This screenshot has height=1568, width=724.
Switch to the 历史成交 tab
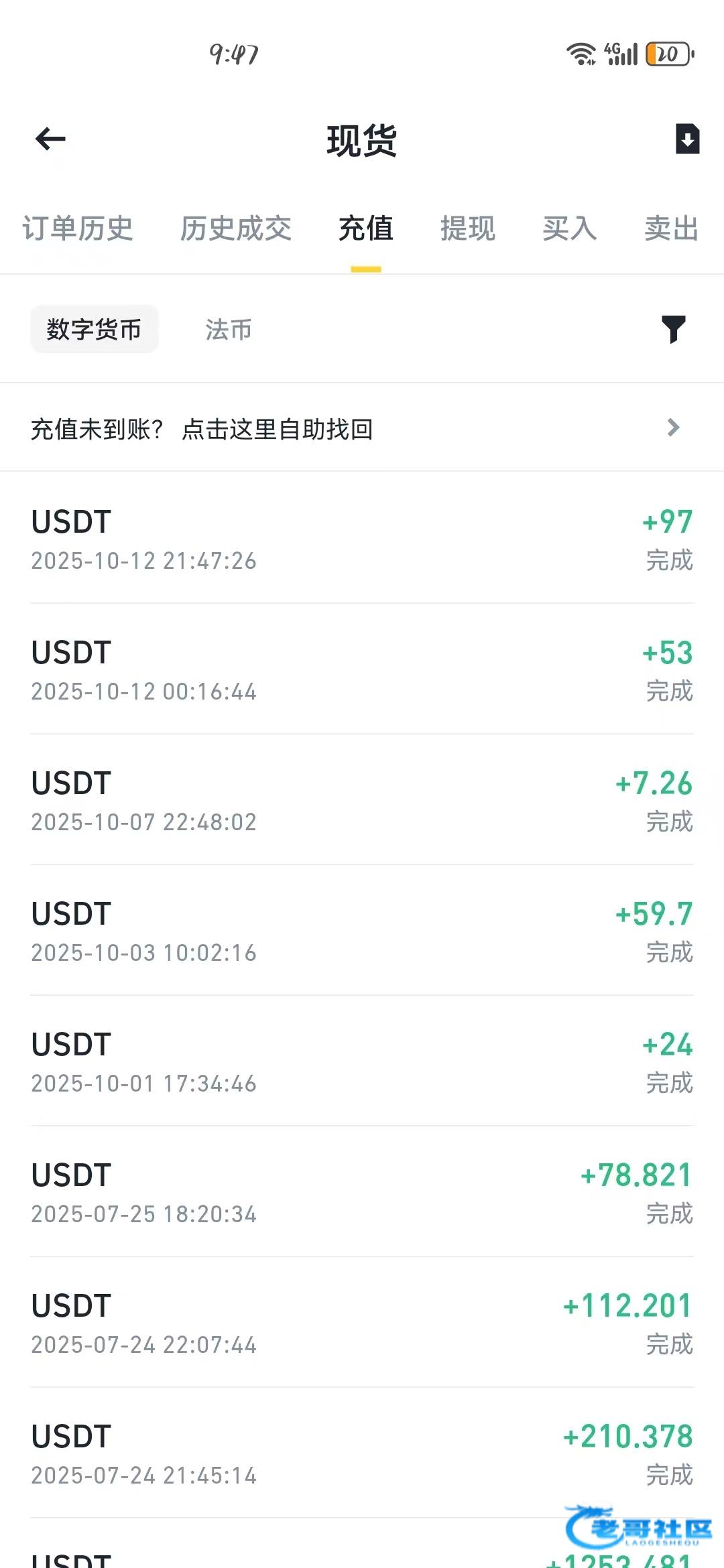coord(235,228)
